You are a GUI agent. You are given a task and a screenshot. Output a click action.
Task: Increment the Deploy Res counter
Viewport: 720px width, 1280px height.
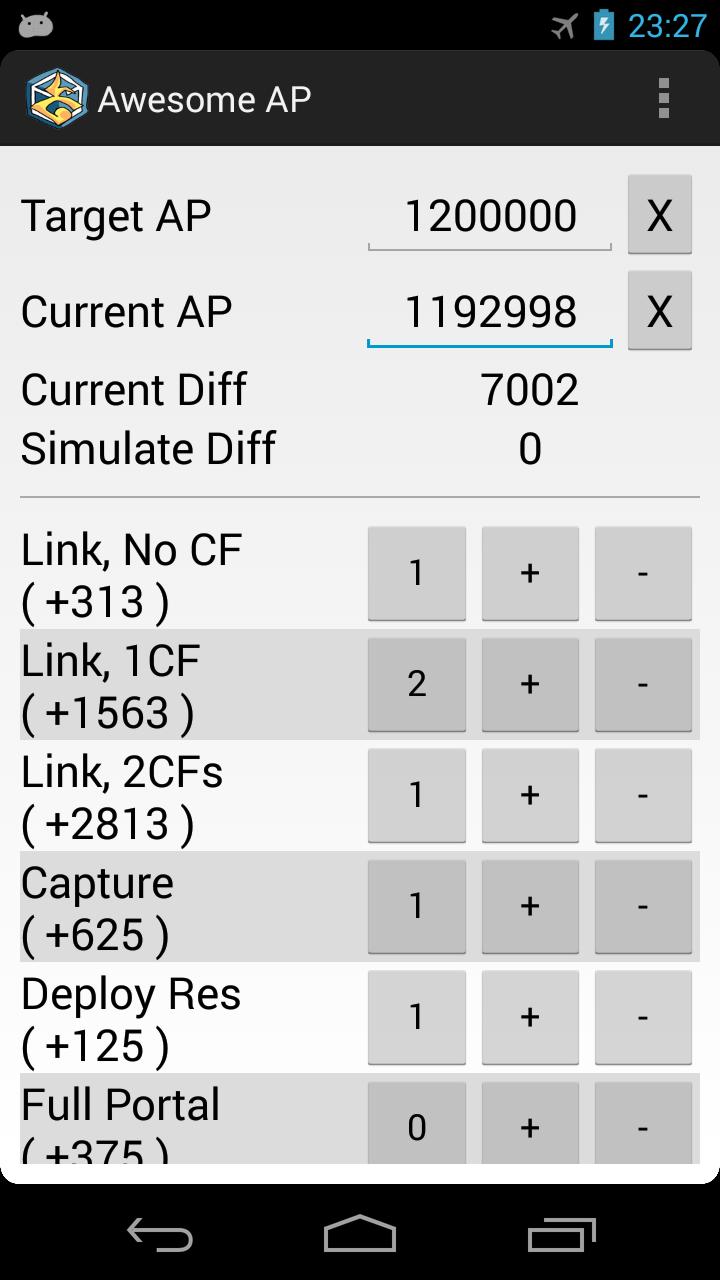pyautogui.click(x=529, y=1017)
